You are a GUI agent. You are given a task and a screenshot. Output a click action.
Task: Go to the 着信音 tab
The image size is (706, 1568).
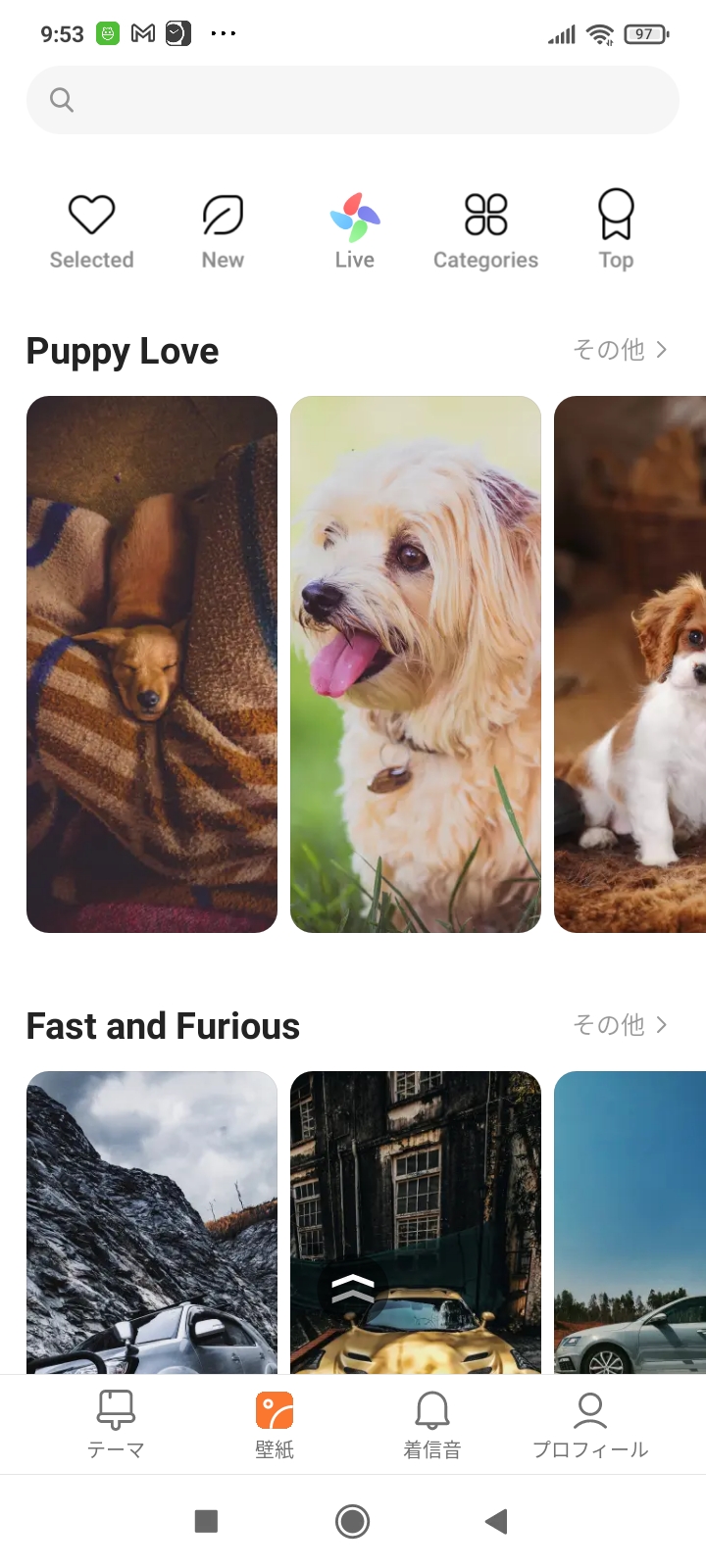tap(432, 1425)
